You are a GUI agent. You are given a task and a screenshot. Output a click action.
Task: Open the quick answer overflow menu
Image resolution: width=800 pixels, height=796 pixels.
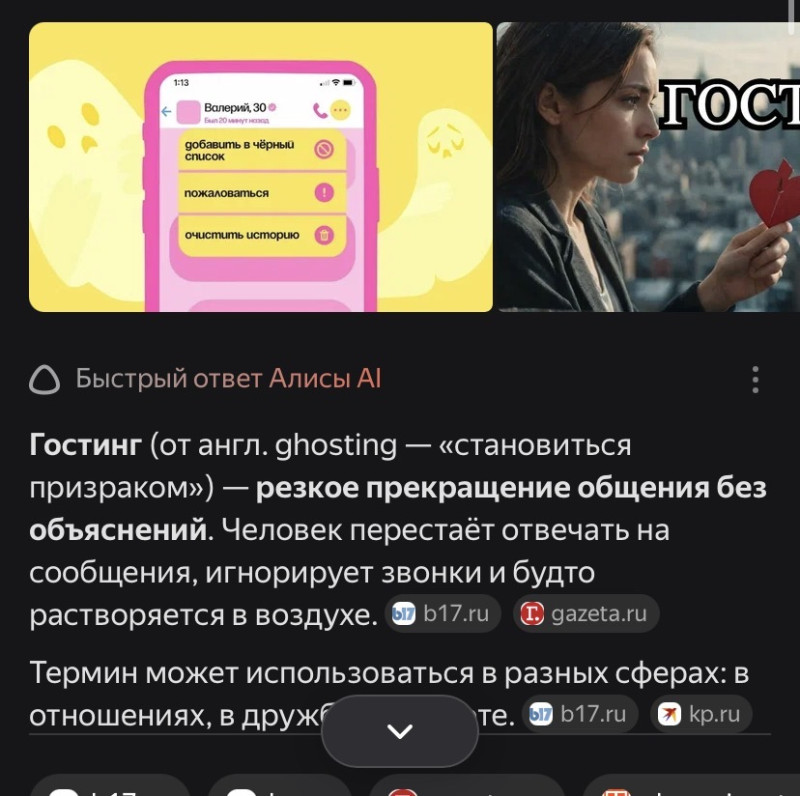[755, 380]
